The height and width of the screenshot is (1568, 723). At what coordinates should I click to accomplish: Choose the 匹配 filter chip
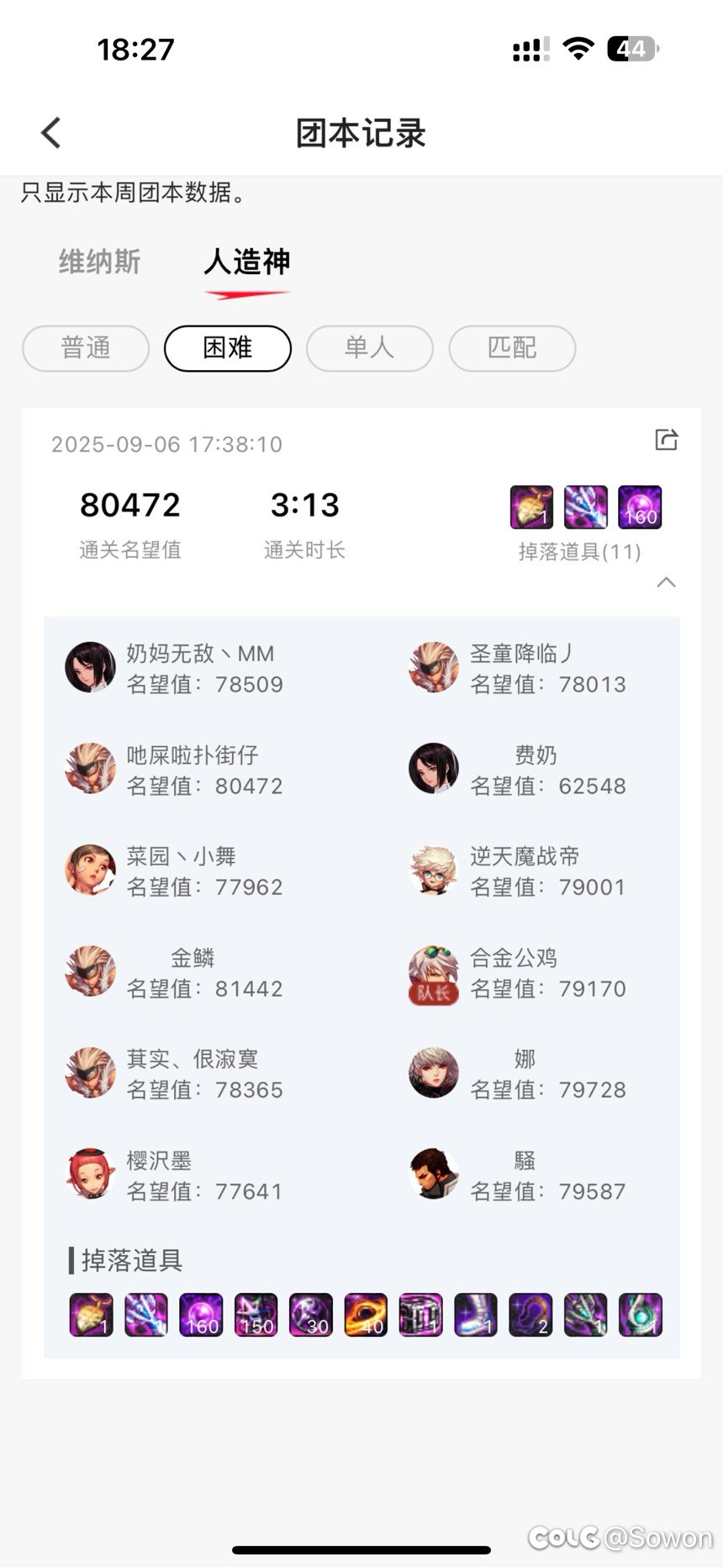pyautogui.click(x=512, y=348)
